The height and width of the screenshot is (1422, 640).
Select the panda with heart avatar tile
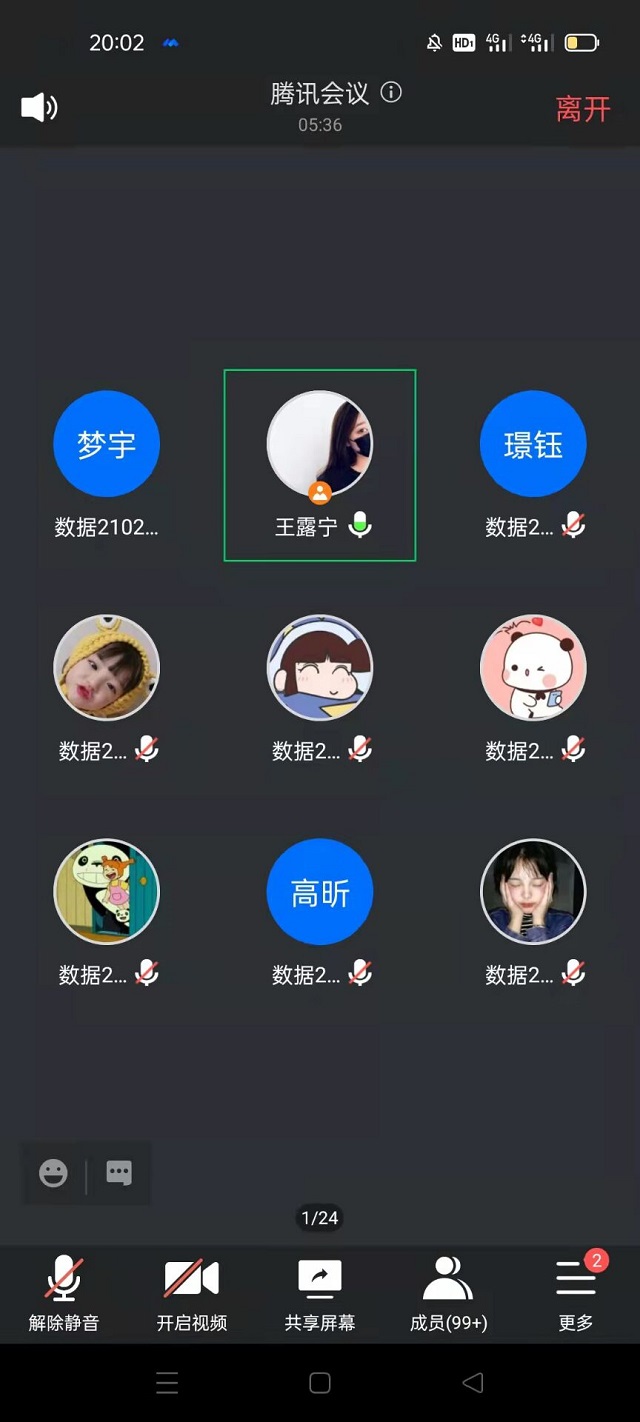(533, 668)
